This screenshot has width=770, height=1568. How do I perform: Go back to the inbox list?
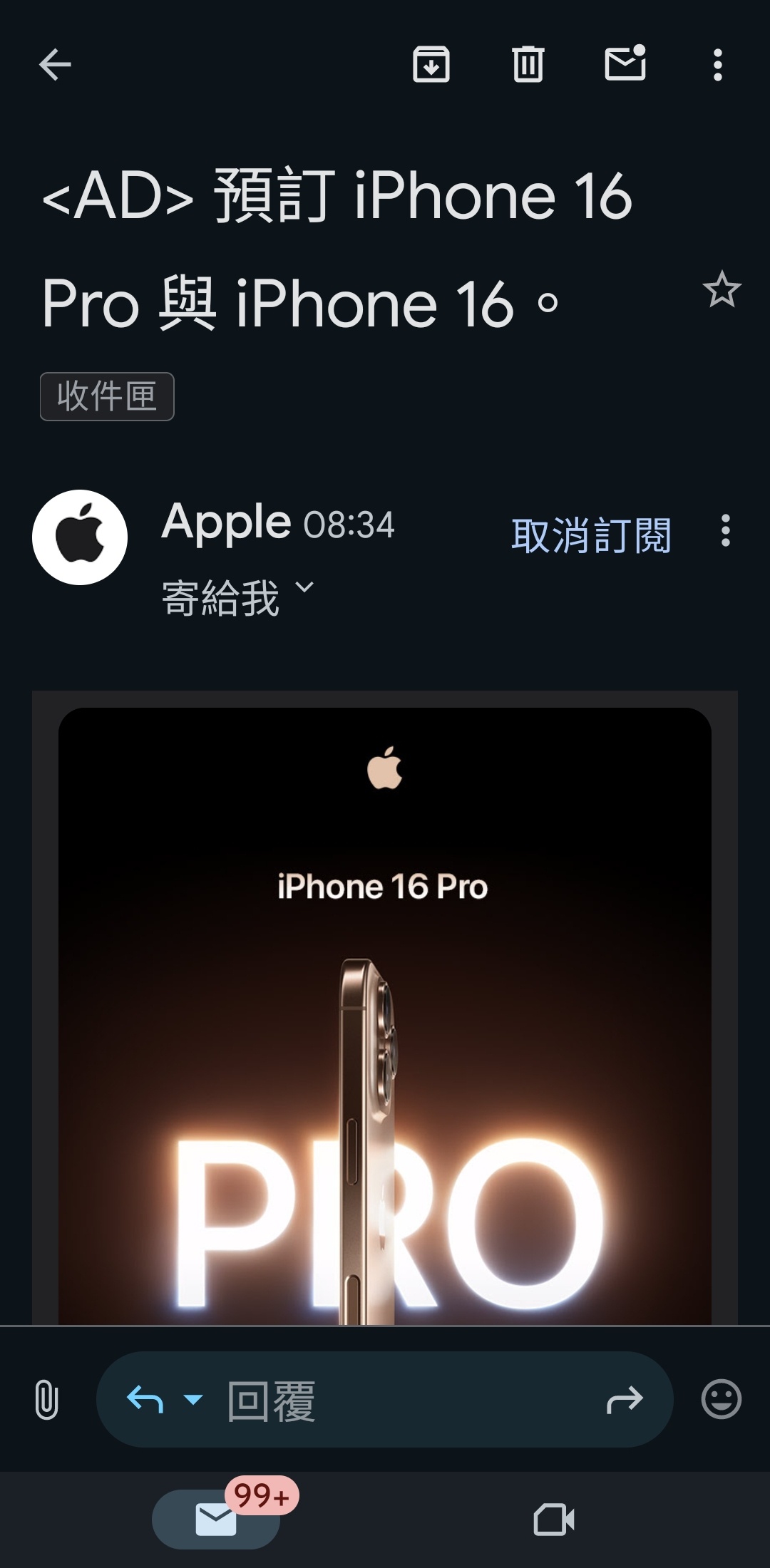(55, 66)
